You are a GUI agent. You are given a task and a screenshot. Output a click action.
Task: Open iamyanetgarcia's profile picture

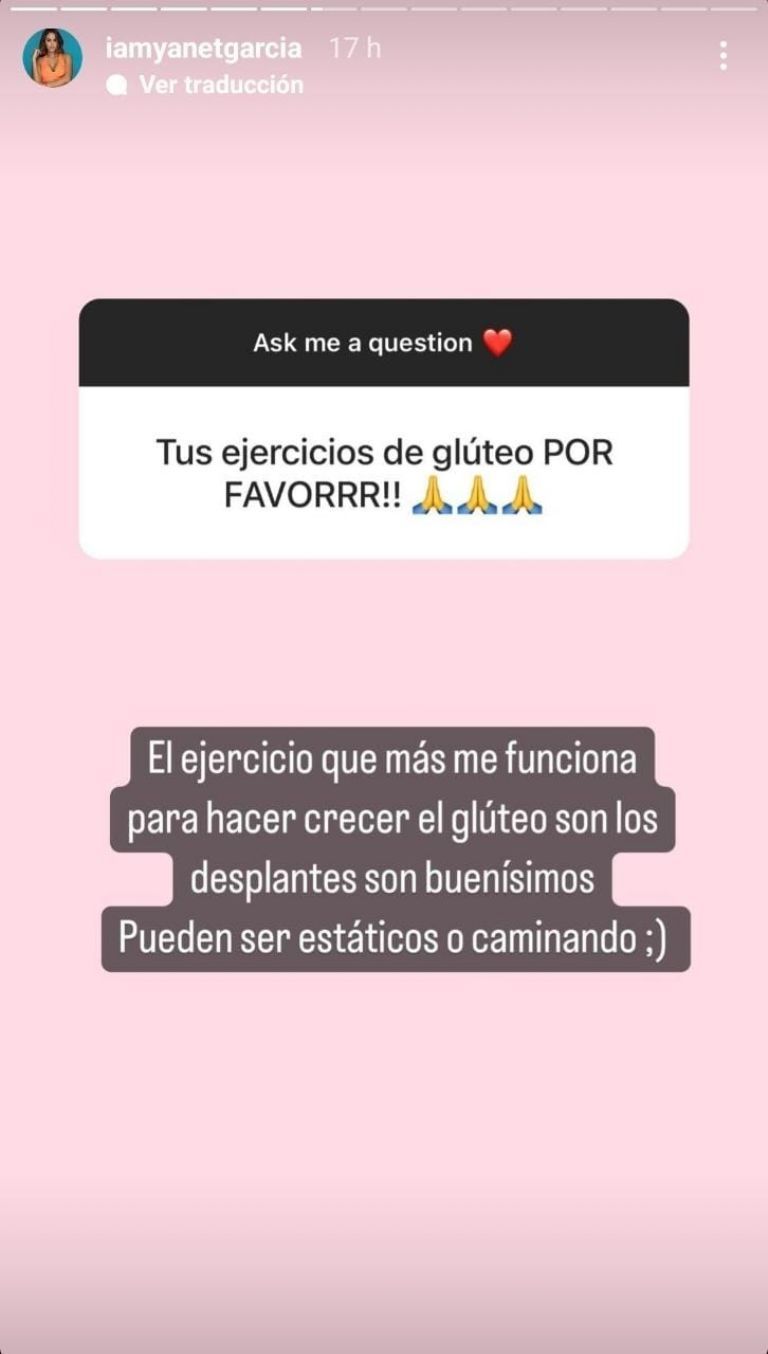pyautogui.click(x=52, y=58)
